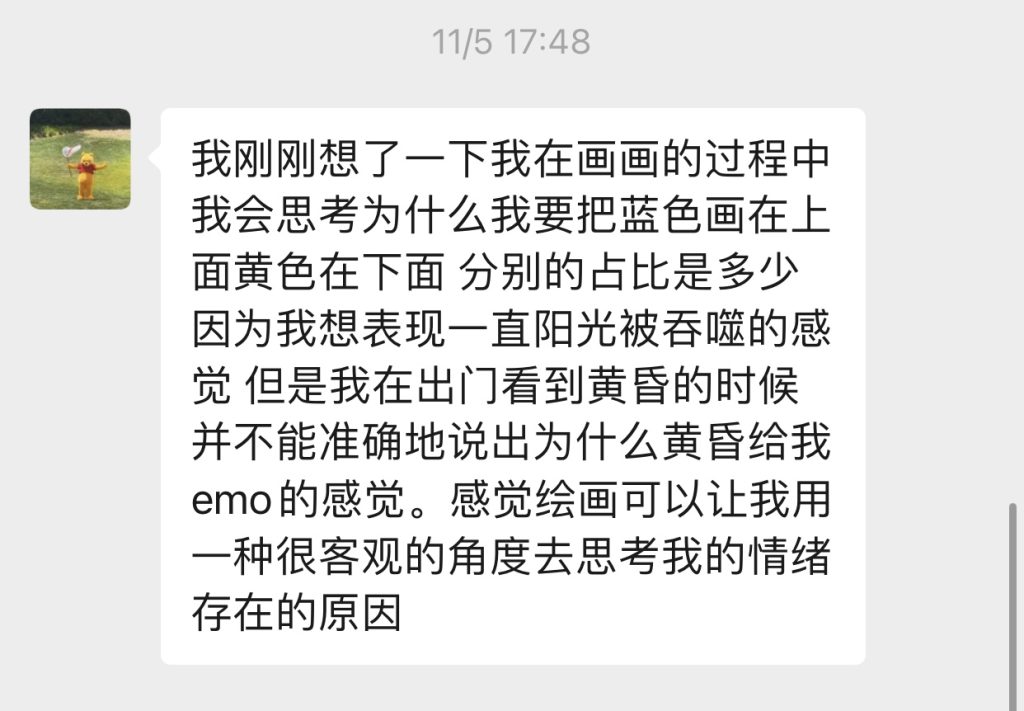Open the sender's Winnie the Pooh avatar profile

[x=80, y=159]
